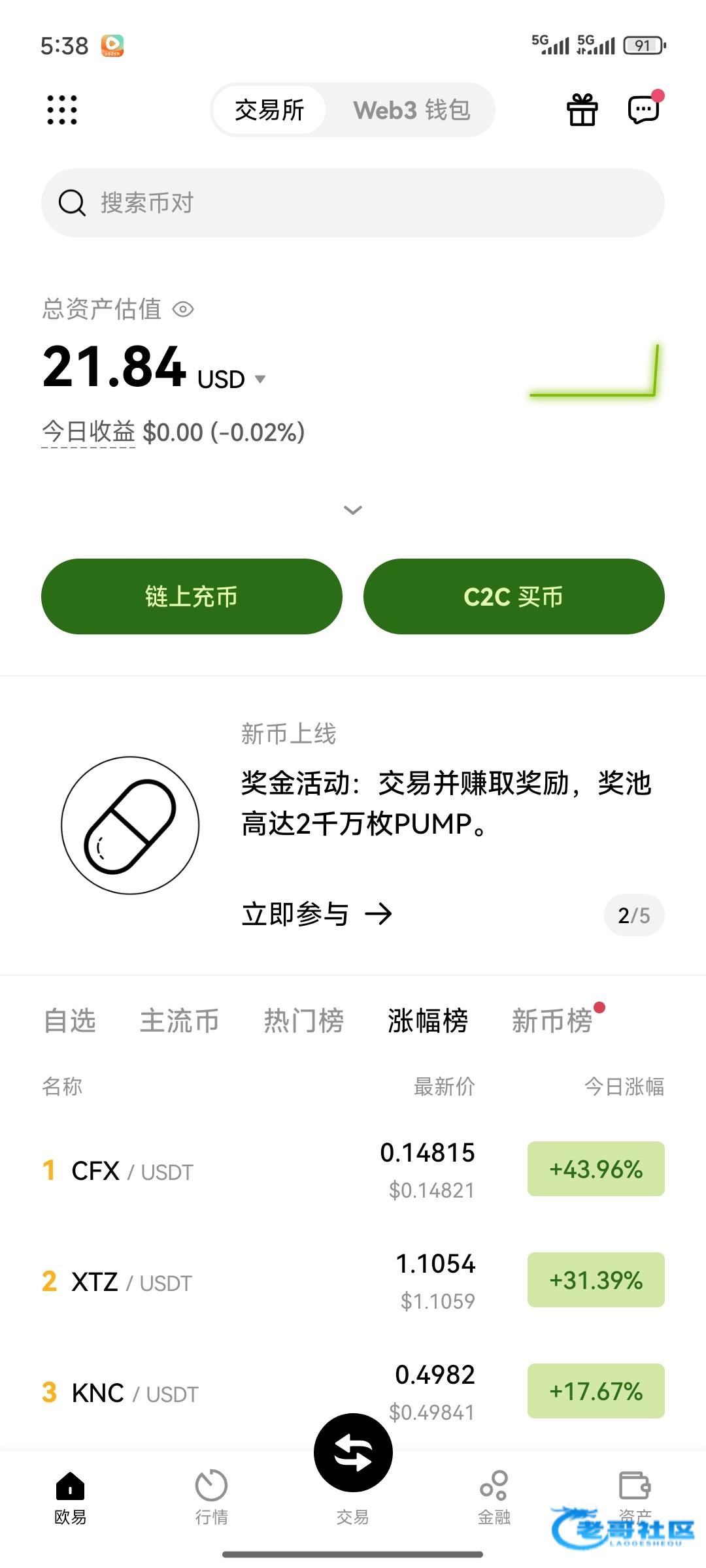Switch to the 热门榜 tab
This screenshot has height=1568, width=706.
click(304, 1021)
